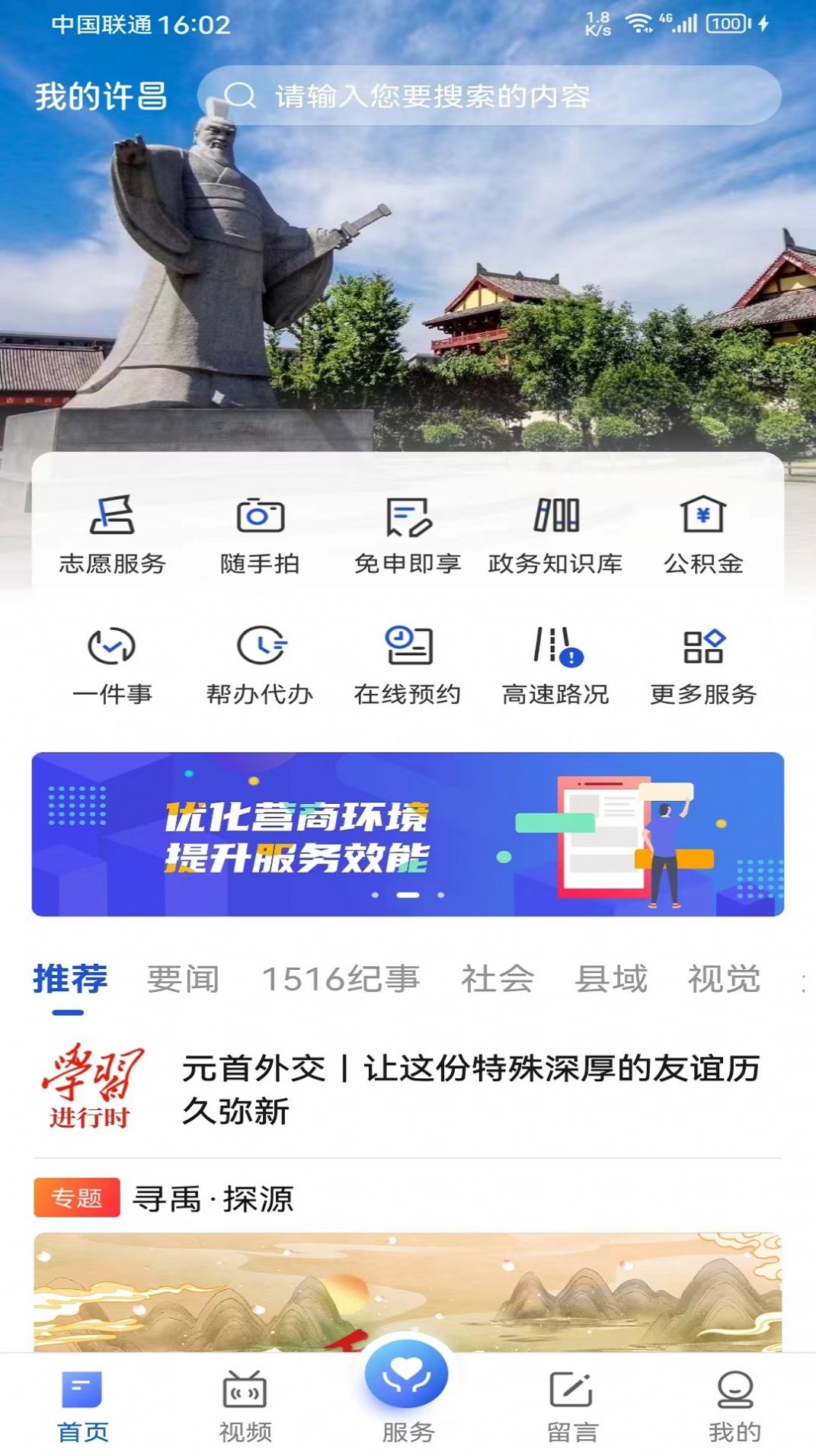Switch to the 要闻 news tab
Image resolution: width=816 pixels, height=1456 pixels.
(x=183, y=980)
